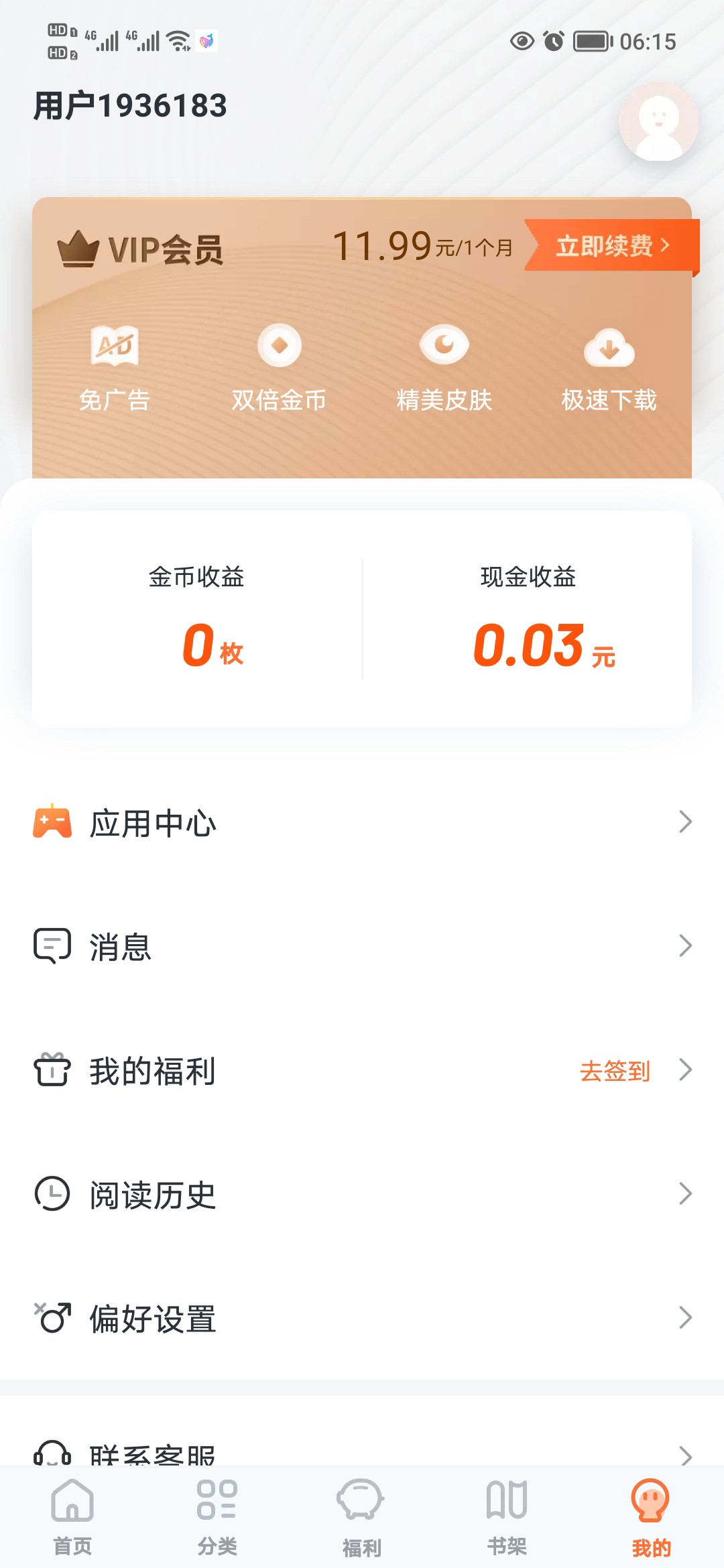Screen dimensions: 724x1568
Task: Open the 消息 messages row
Action: 362,946
